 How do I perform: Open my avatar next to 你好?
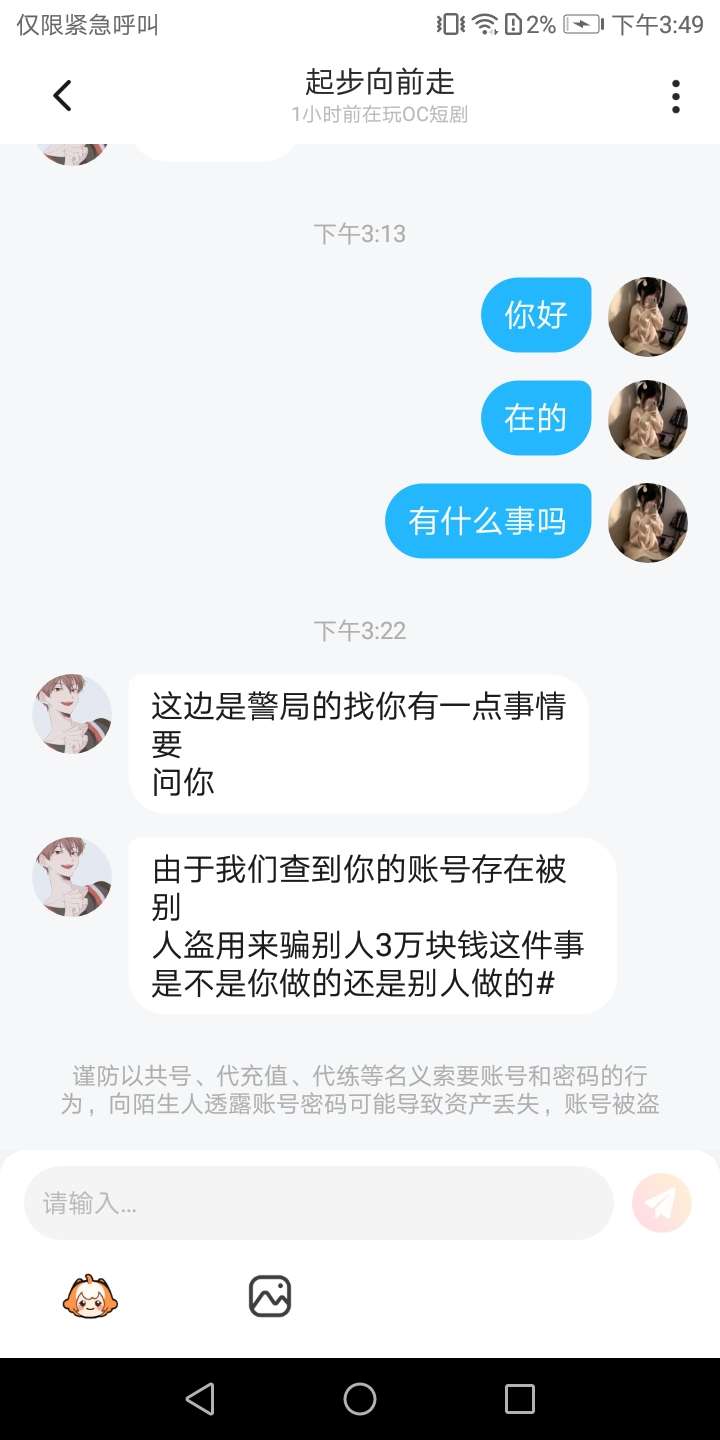pos(648,316)
